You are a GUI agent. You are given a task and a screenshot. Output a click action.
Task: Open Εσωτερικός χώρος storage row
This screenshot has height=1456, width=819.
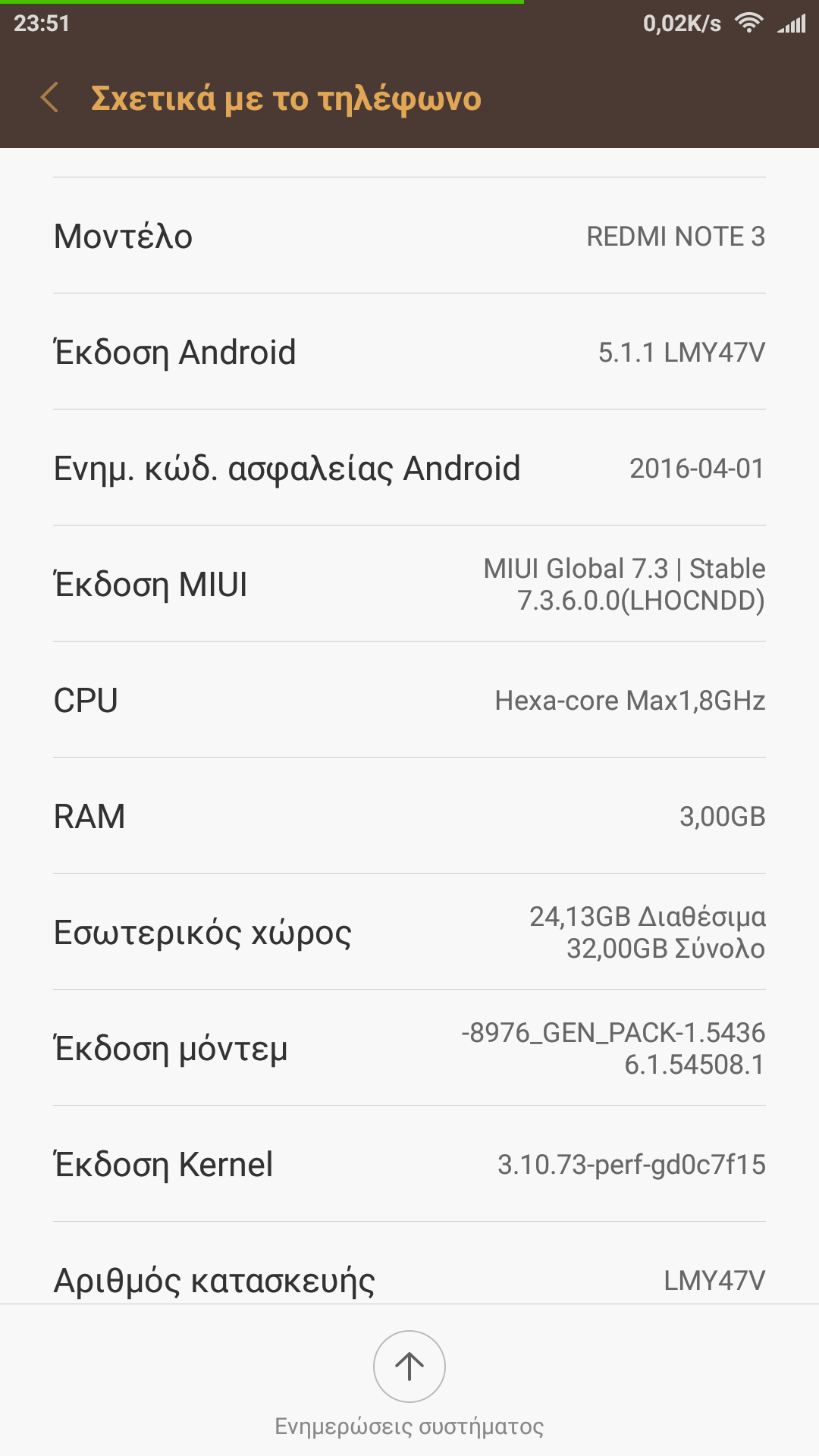point(409,932)
